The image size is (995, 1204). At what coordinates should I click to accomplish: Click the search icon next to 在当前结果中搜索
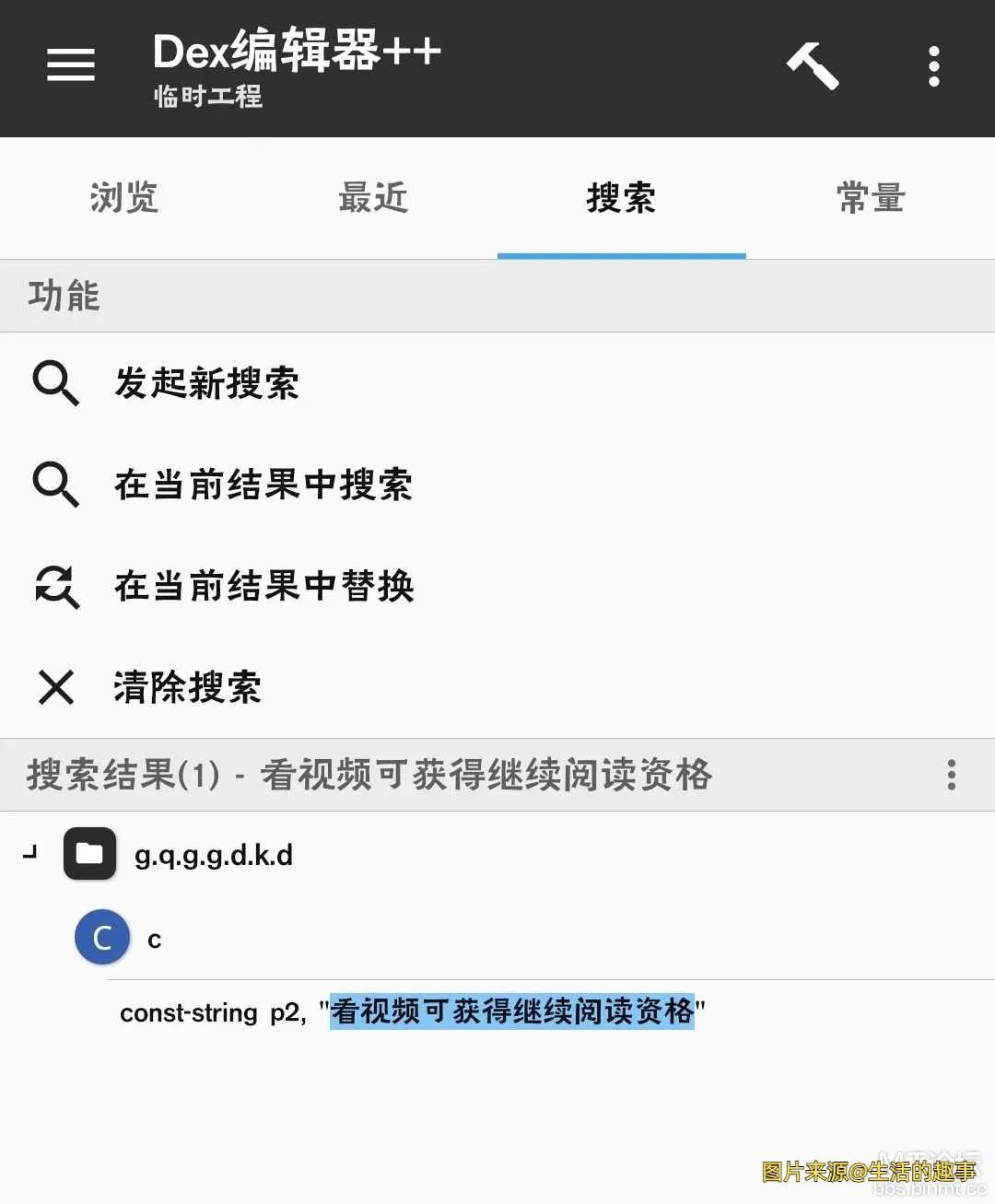[x=55, y=486]
